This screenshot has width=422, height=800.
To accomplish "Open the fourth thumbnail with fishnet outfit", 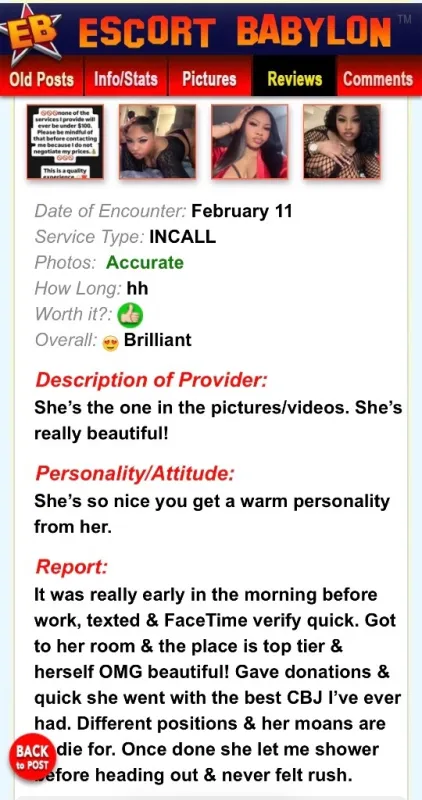I will tap(342, 141).
